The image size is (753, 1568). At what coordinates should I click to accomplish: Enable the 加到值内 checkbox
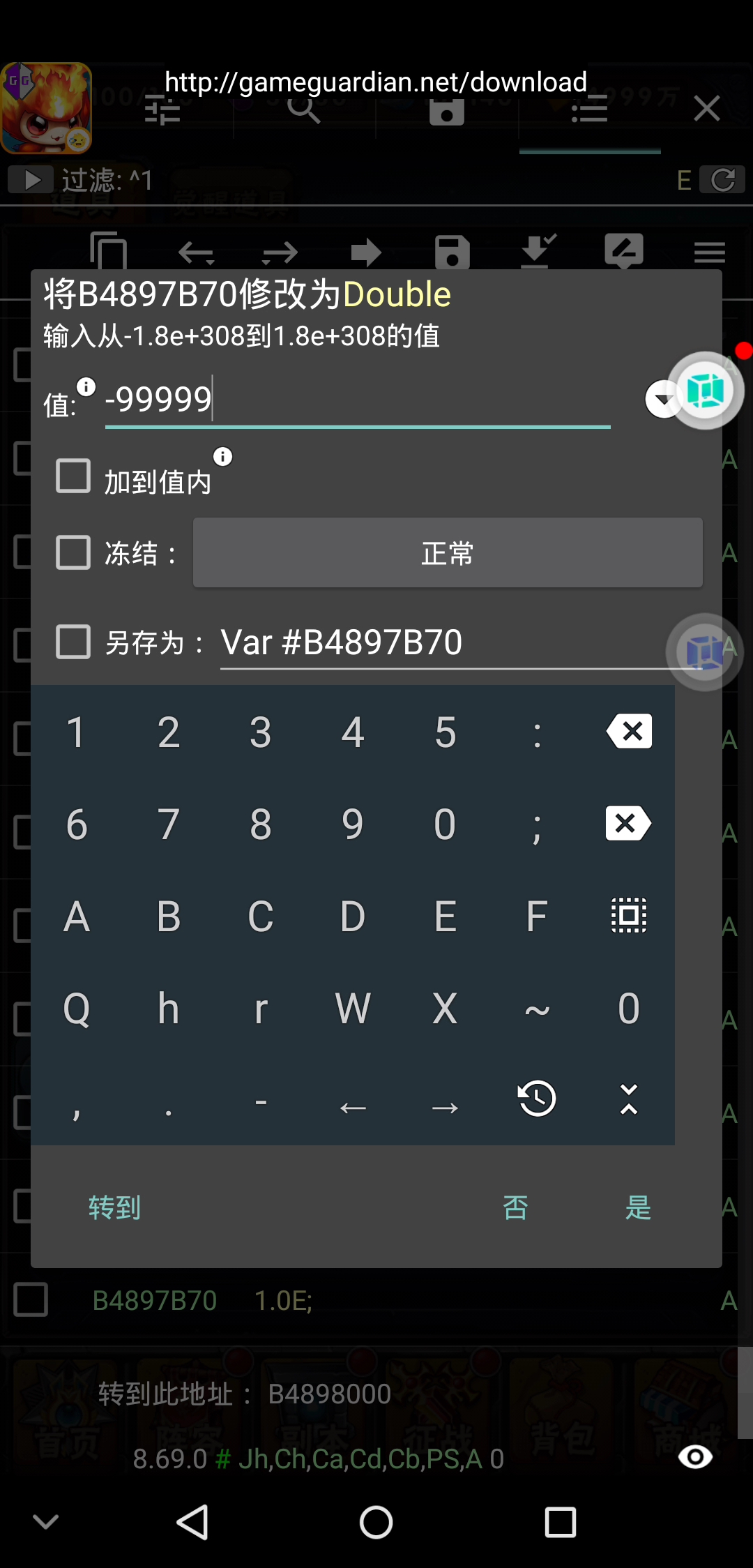[x=73, y=476]
